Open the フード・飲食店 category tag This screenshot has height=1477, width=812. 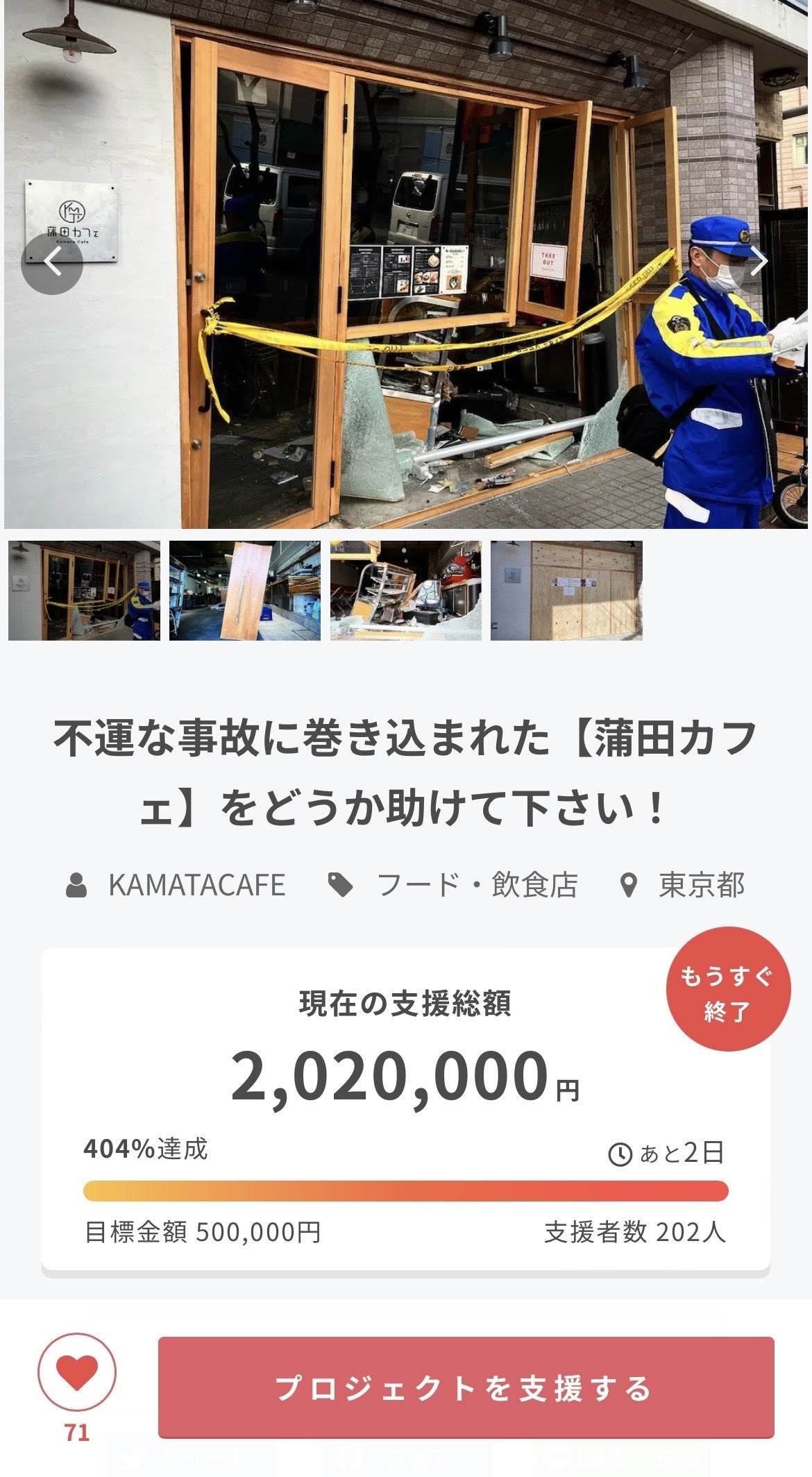click(476, 885)
